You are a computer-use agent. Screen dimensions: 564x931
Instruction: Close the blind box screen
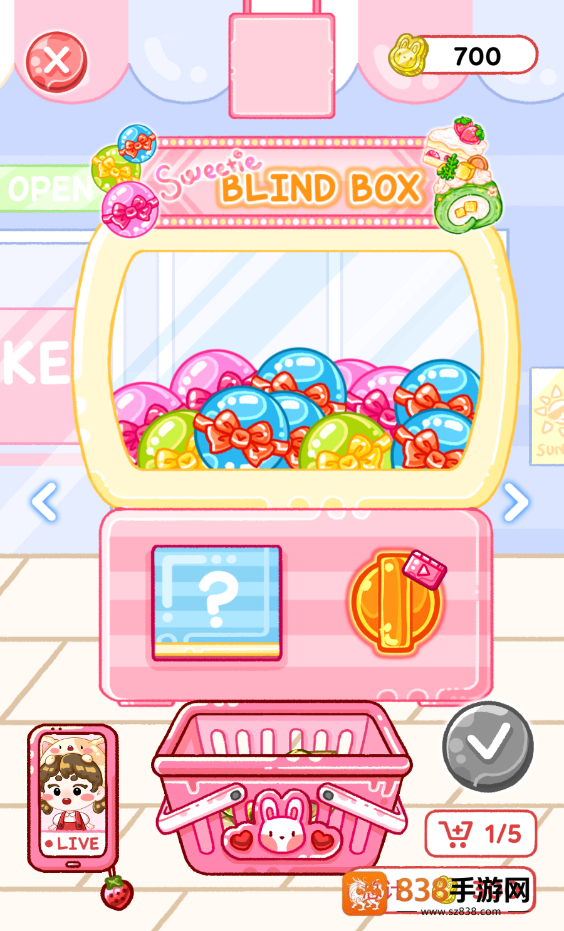[x=56, y=61]
